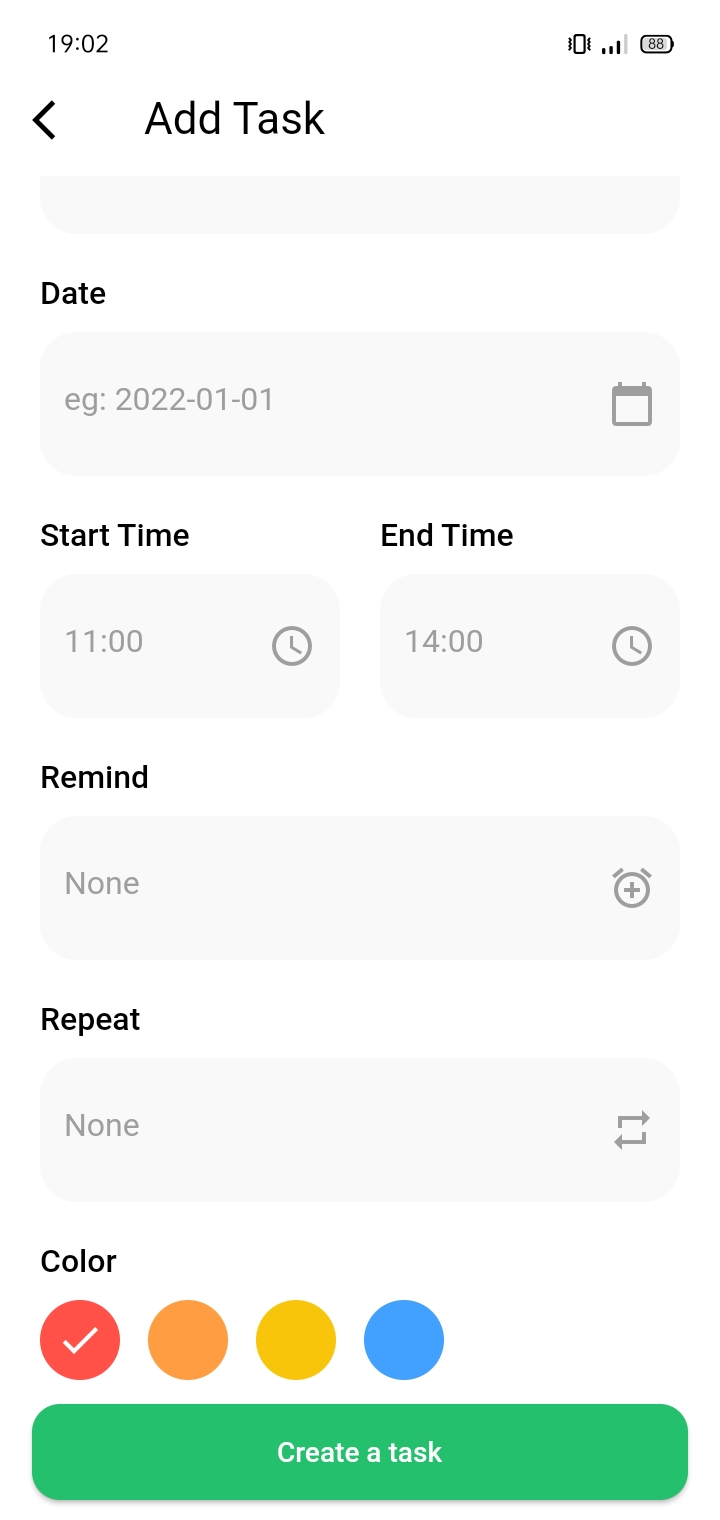Select the orange color swatch
This screenshot has height=1520, width=720.
pyautogui.click(x=188, y=1340)
